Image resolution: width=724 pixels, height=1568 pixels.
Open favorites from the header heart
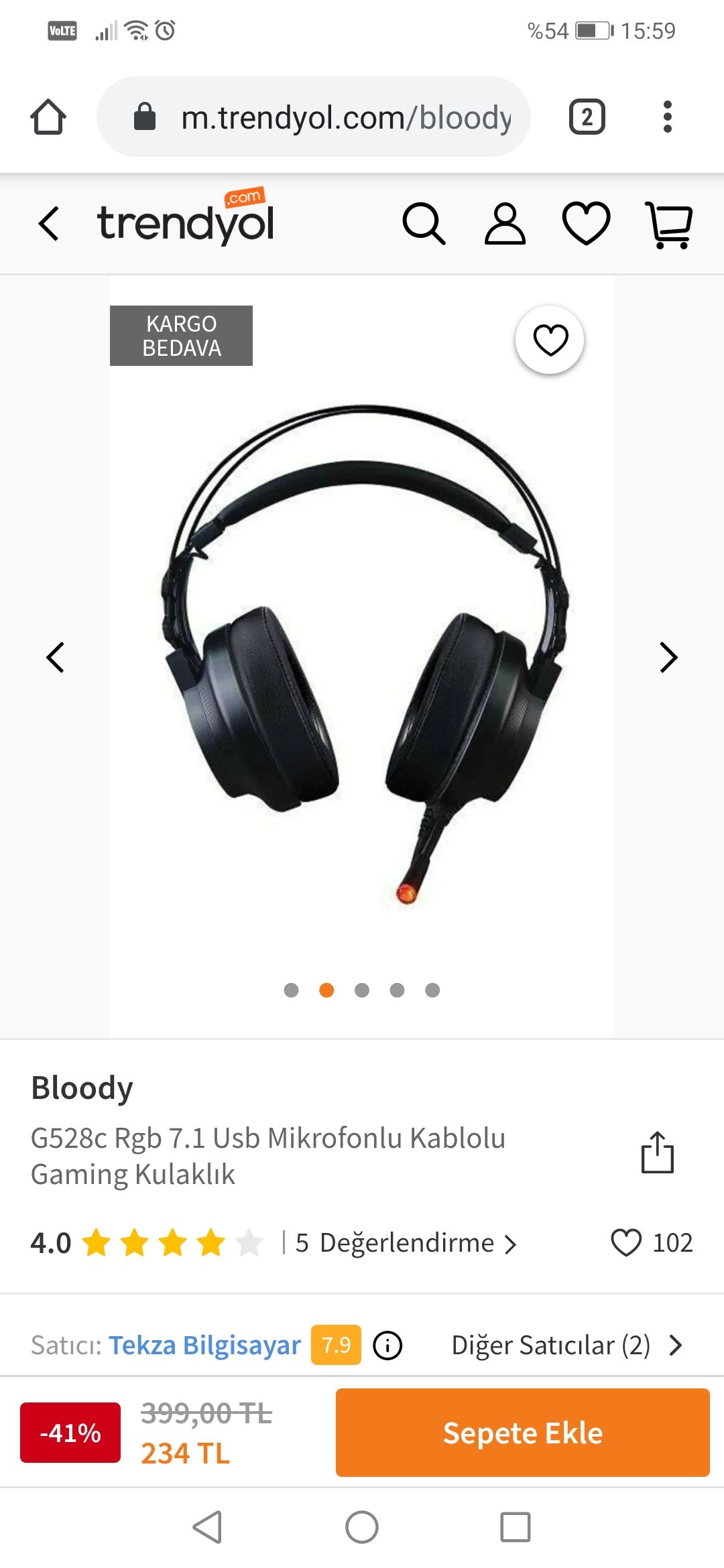click(x=586, y=223)
